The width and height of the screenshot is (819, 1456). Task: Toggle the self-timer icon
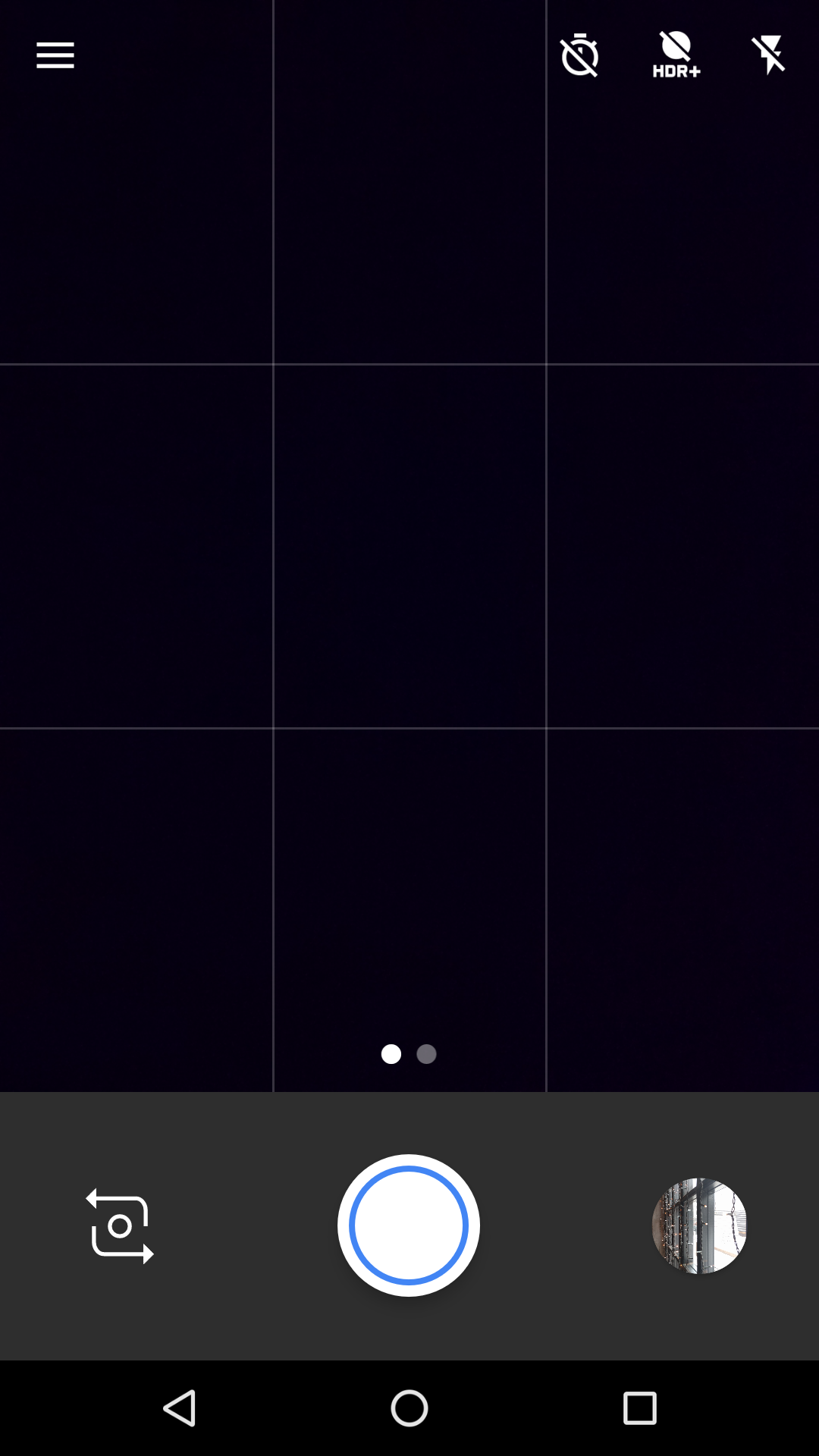(580, 55)
